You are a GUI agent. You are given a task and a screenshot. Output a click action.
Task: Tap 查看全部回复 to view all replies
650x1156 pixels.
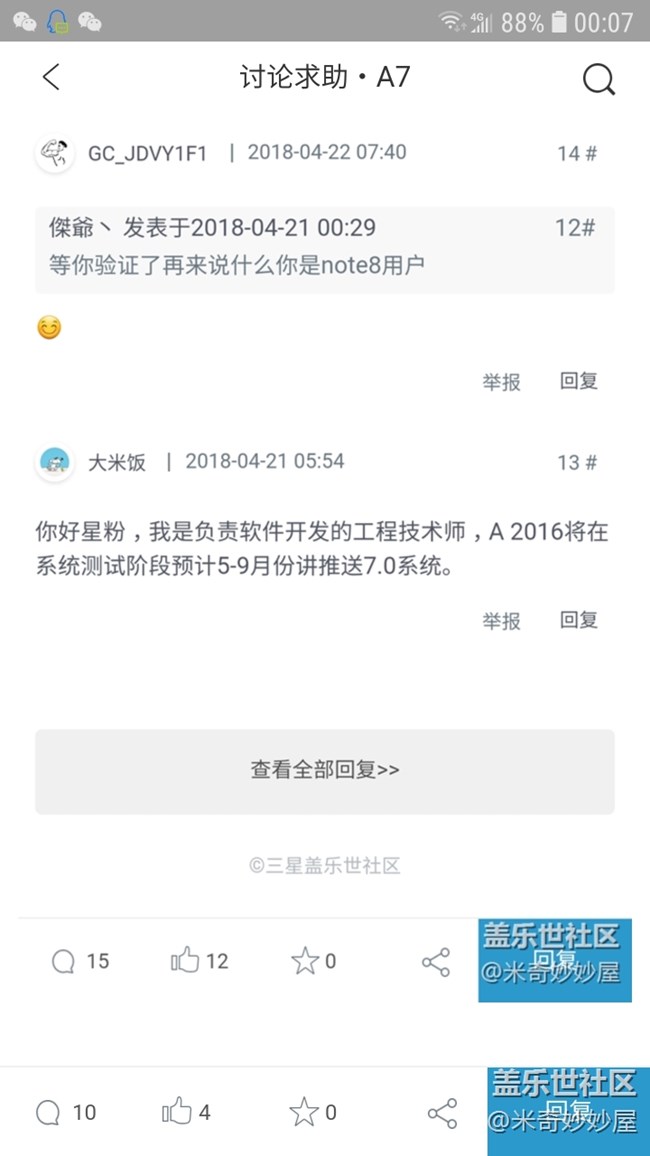point(325,770)
